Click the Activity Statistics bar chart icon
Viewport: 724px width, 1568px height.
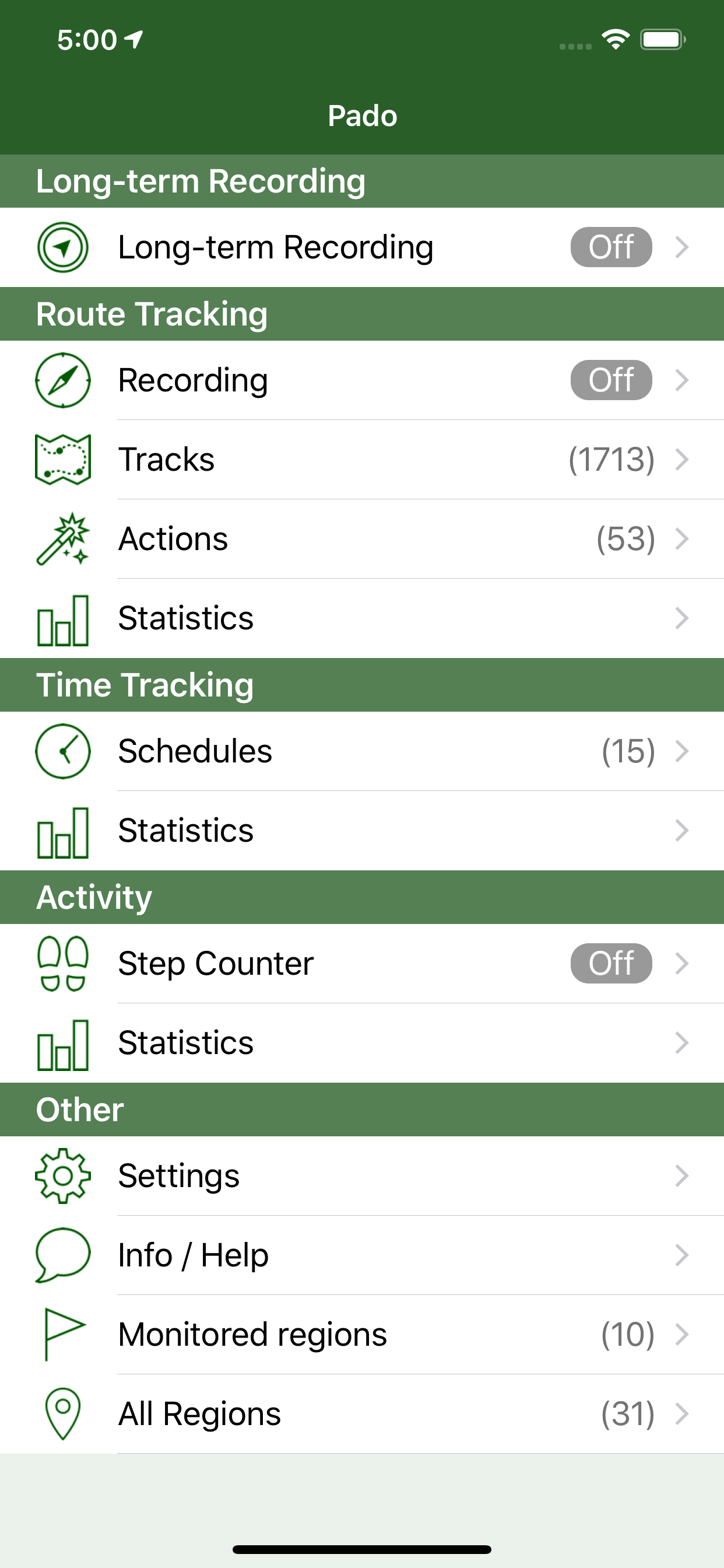tap(63, 1042)
